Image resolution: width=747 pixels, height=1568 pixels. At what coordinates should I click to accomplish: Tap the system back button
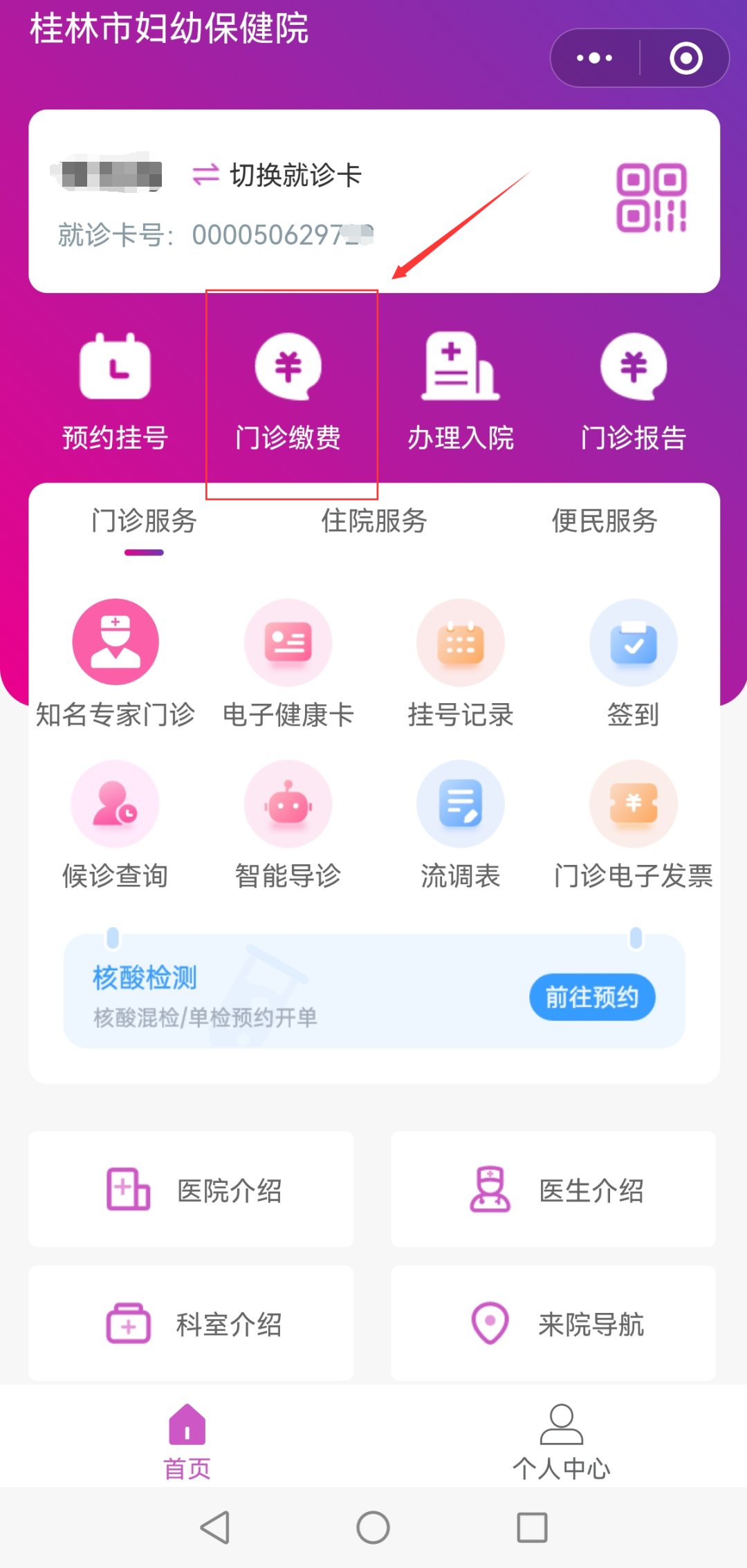tap(215, 1527)
